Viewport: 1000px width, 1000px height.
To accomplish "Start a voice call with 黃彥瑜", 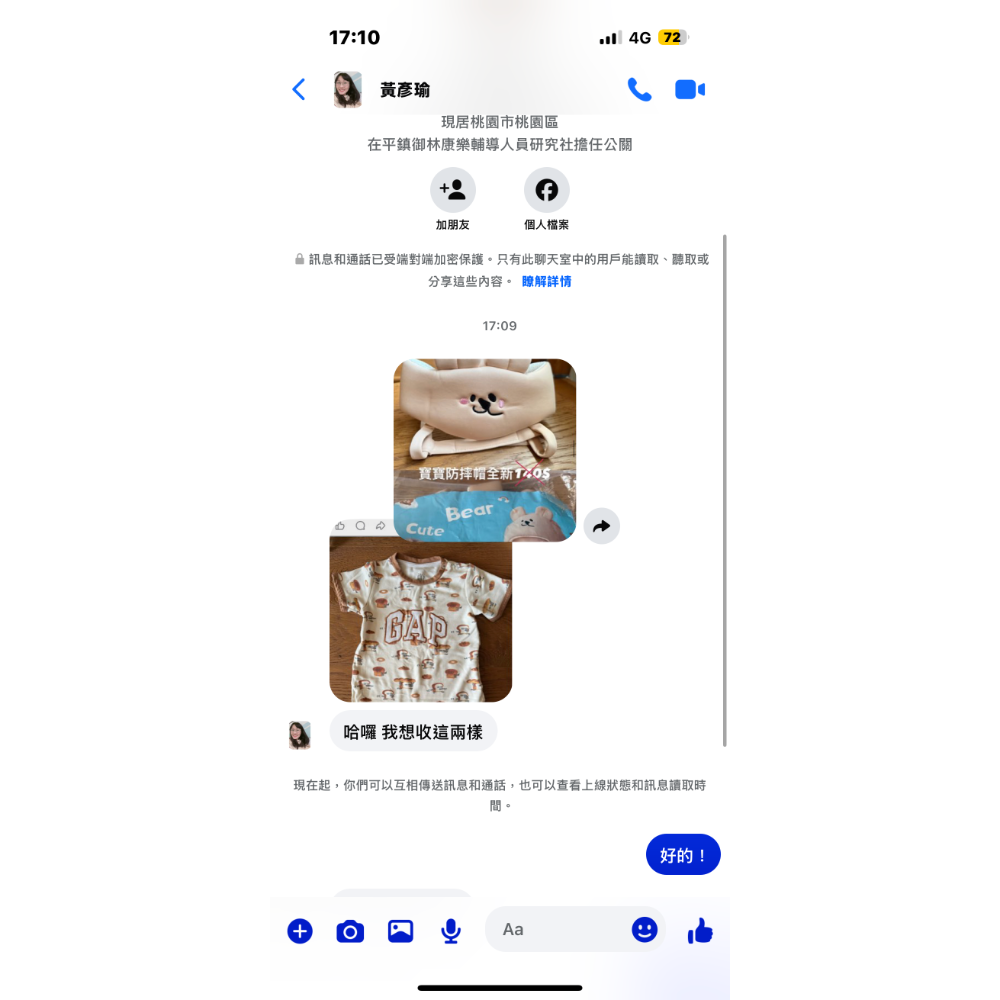I will point(639,90).
